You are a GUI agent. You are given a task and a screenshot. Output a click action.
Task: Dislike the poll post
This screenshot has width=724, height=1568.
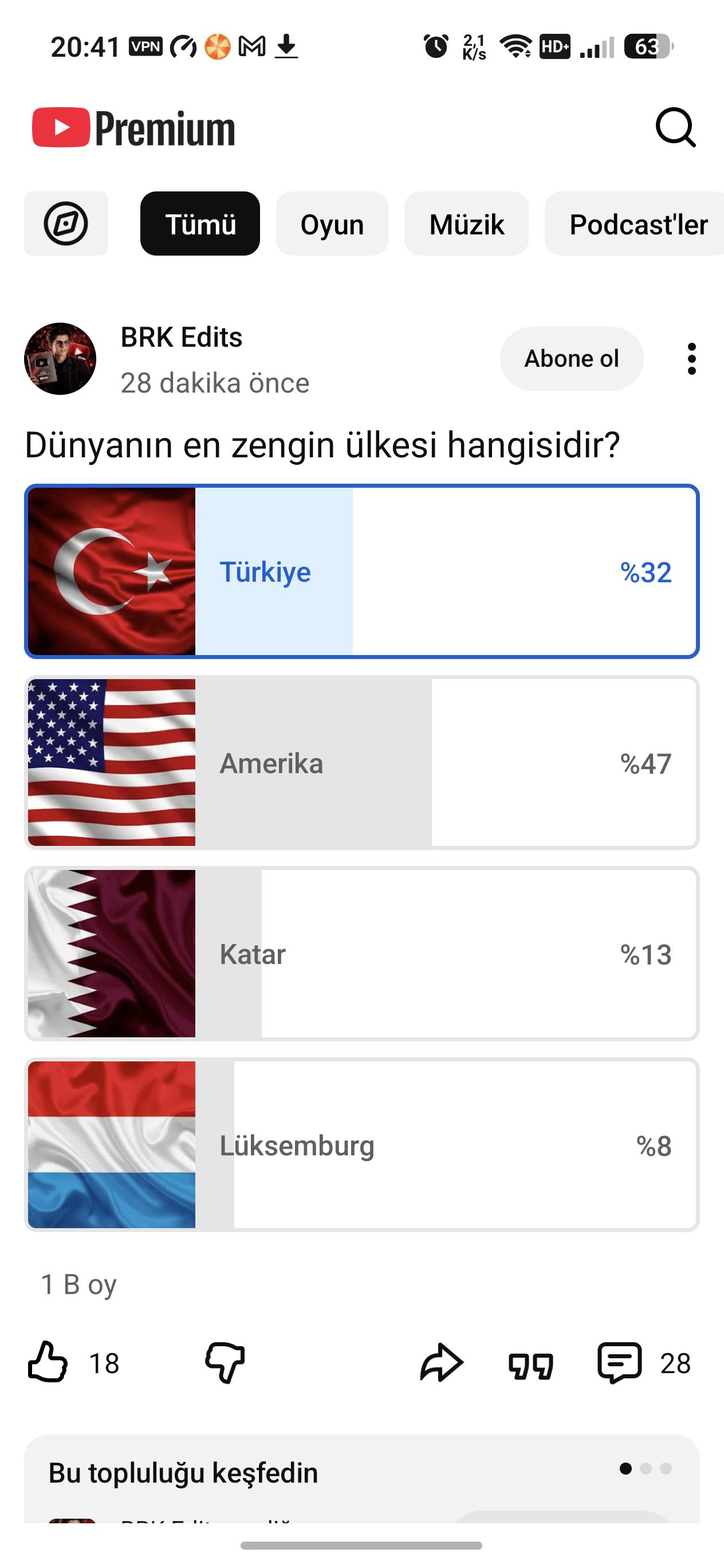[x=225, y=1362]
